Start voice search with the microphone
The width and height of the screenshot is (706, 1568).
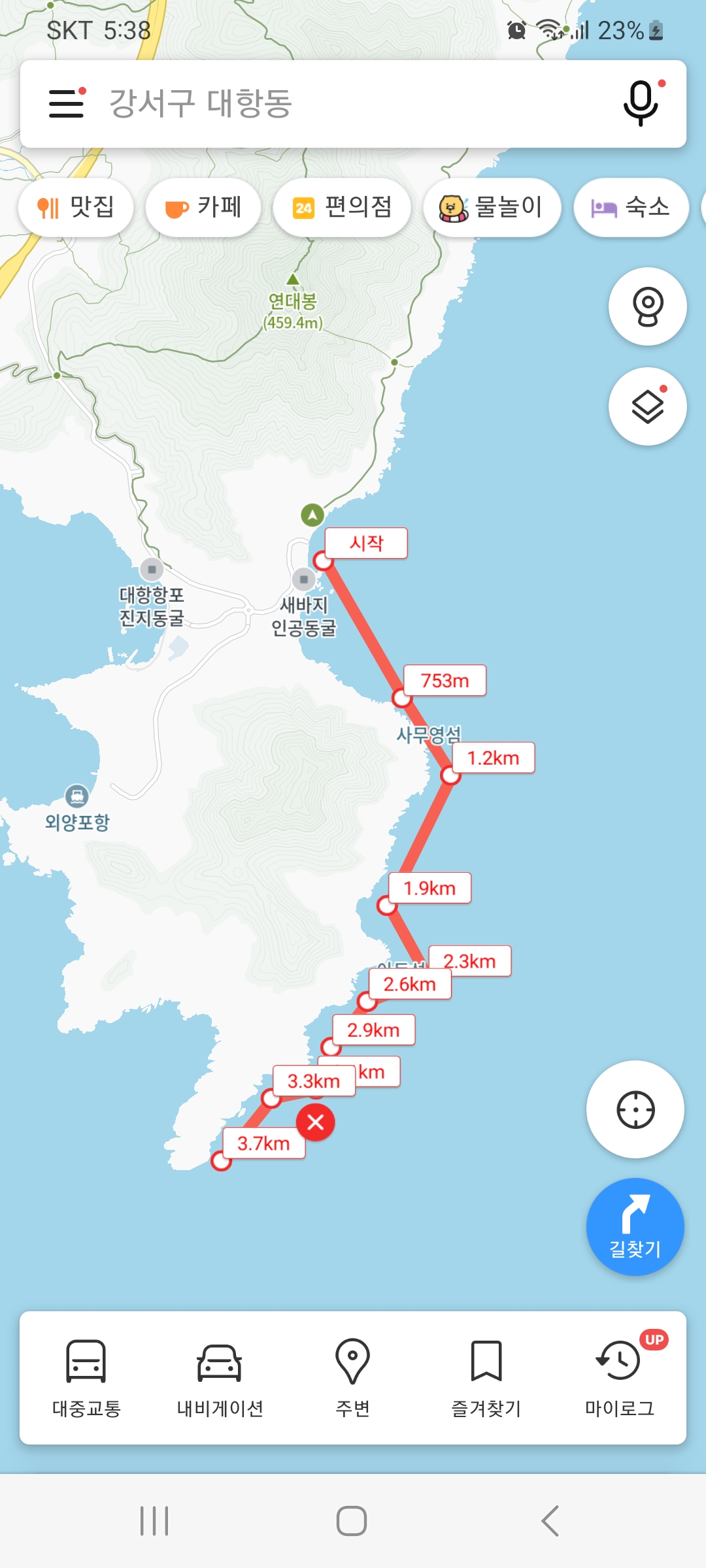tap(641, 103)
